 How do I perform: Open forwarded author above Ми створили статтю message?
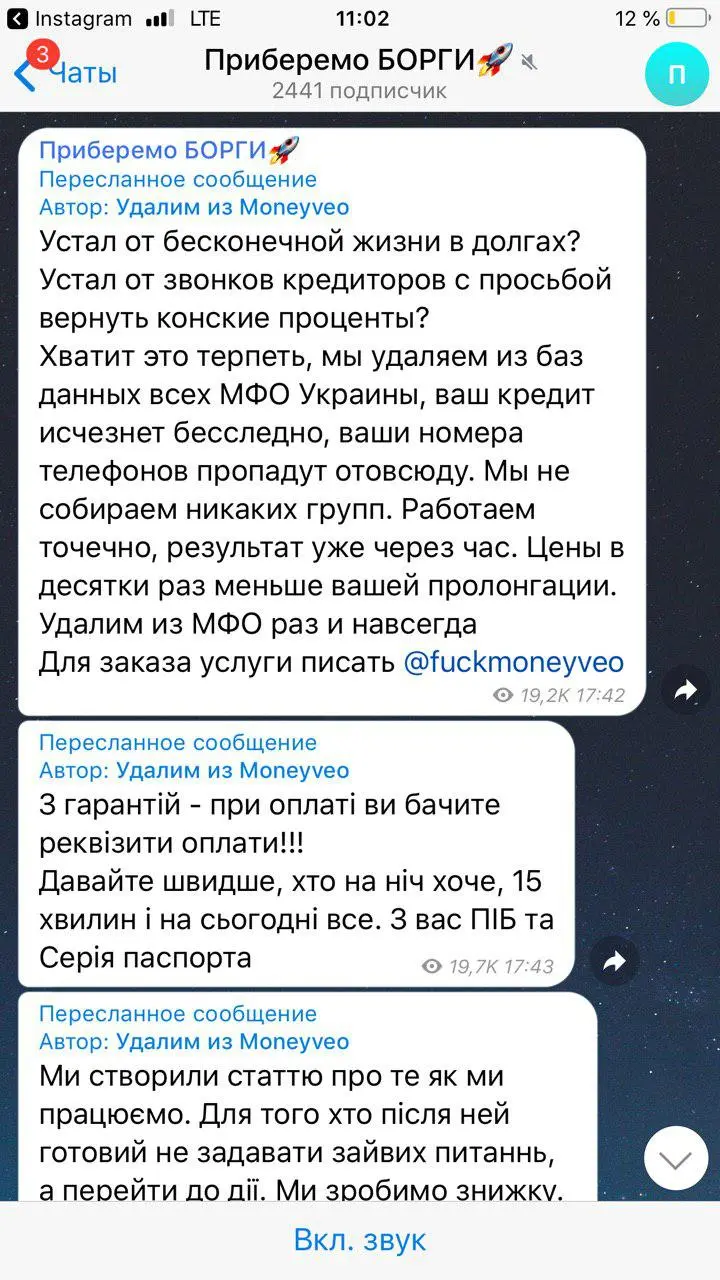232,1041
